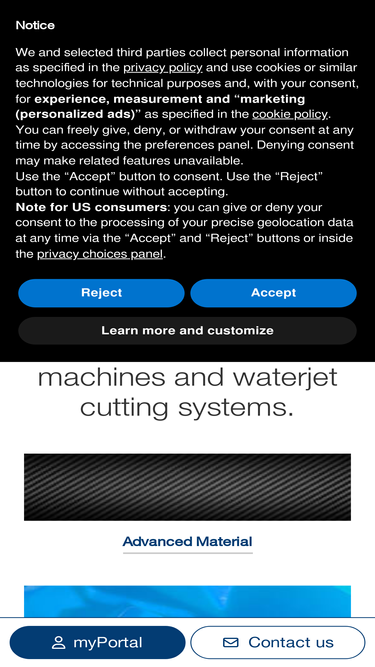The image size is (375, 667).
Task: Open the privacy policy link
Action: 162,68
